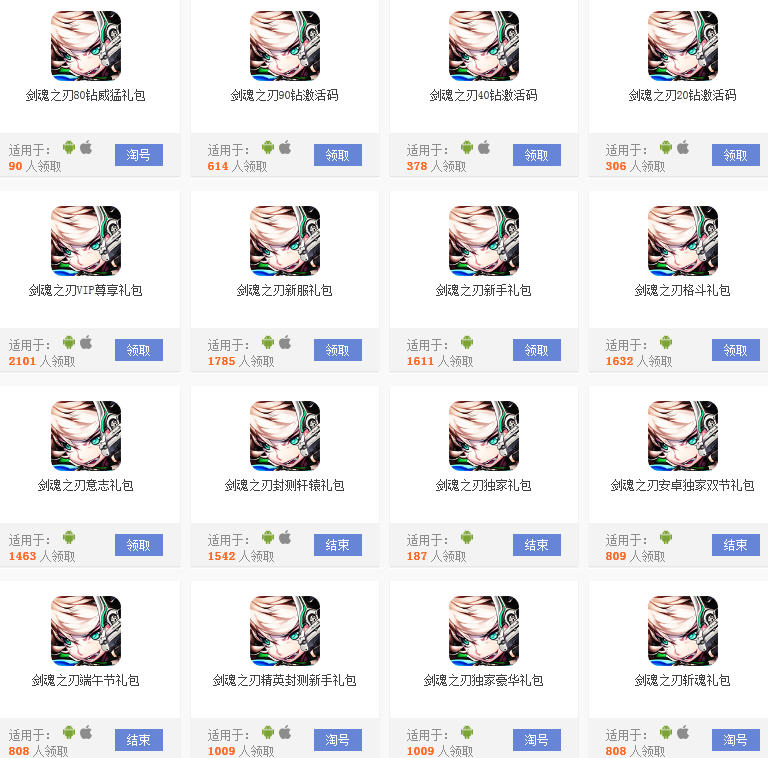768x758 pixels.
Task: Claim the 剑魂之刃20钻激活码 gift
Action: tap(735, 155)
